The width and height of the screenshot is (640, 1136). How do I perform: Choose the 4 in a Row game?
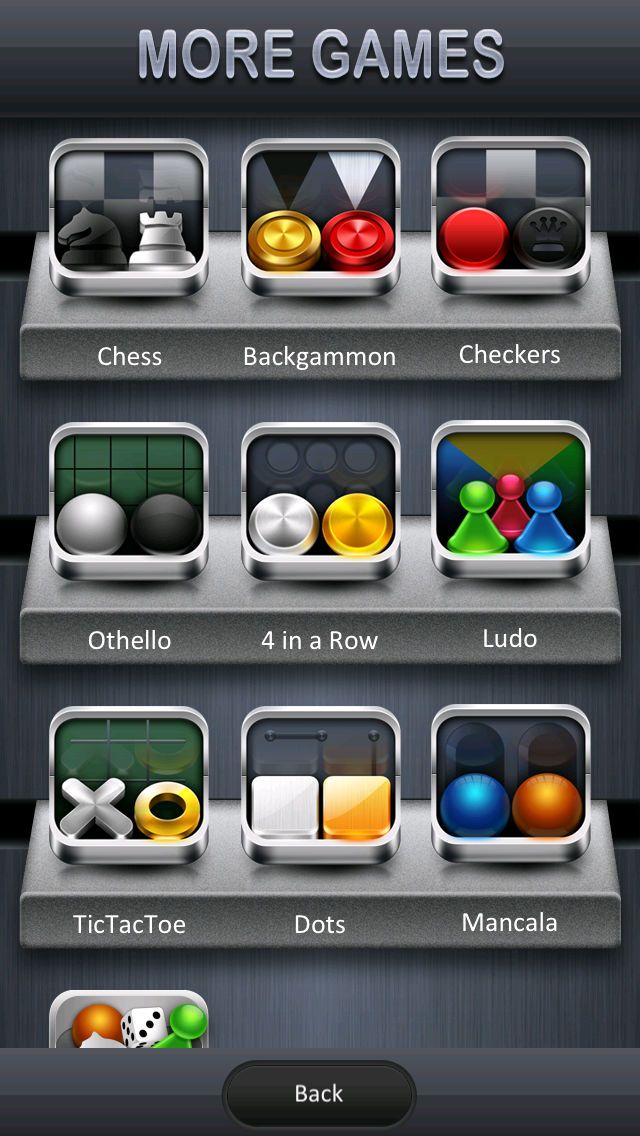[320, 501]
